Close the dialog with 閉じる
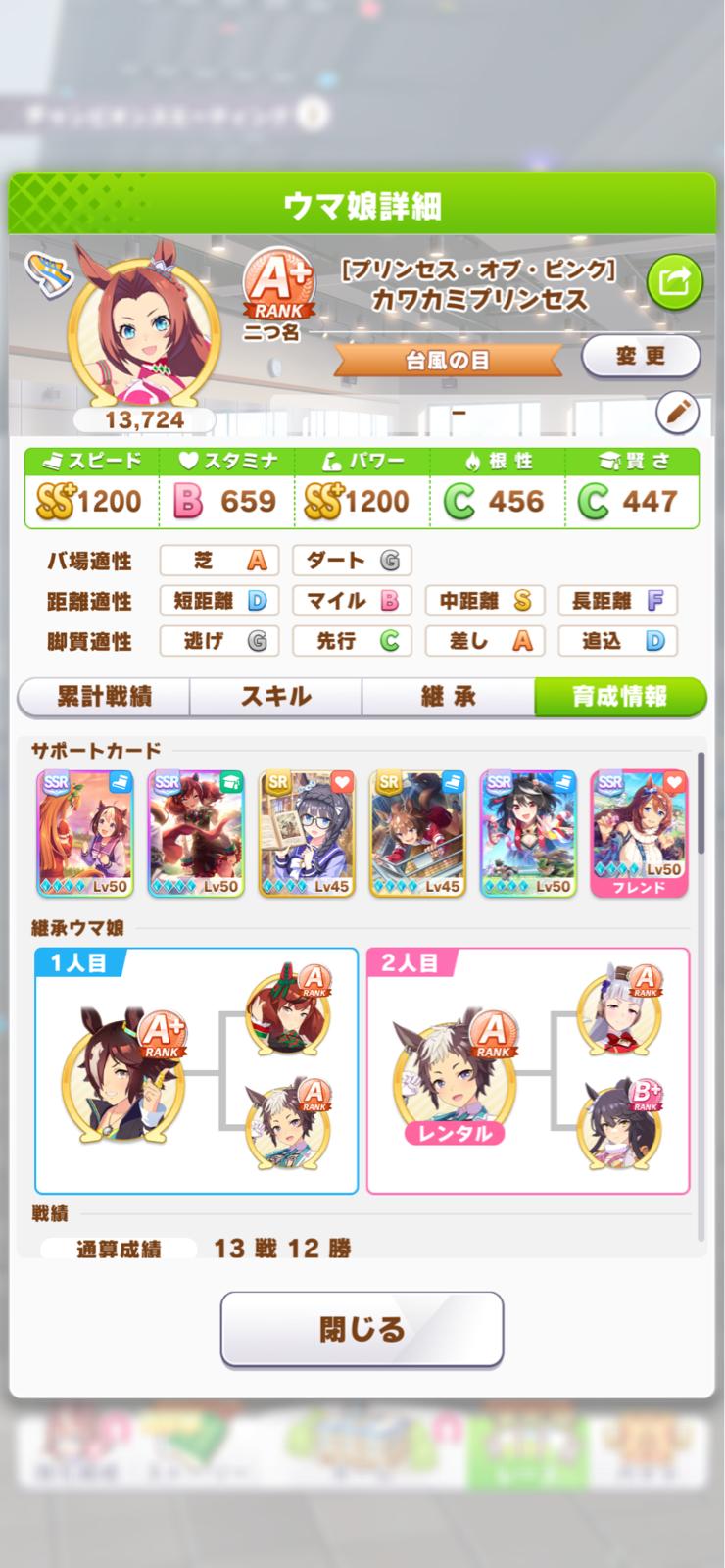Screen dimensions: 725x1568 [x=362, y=1329]
